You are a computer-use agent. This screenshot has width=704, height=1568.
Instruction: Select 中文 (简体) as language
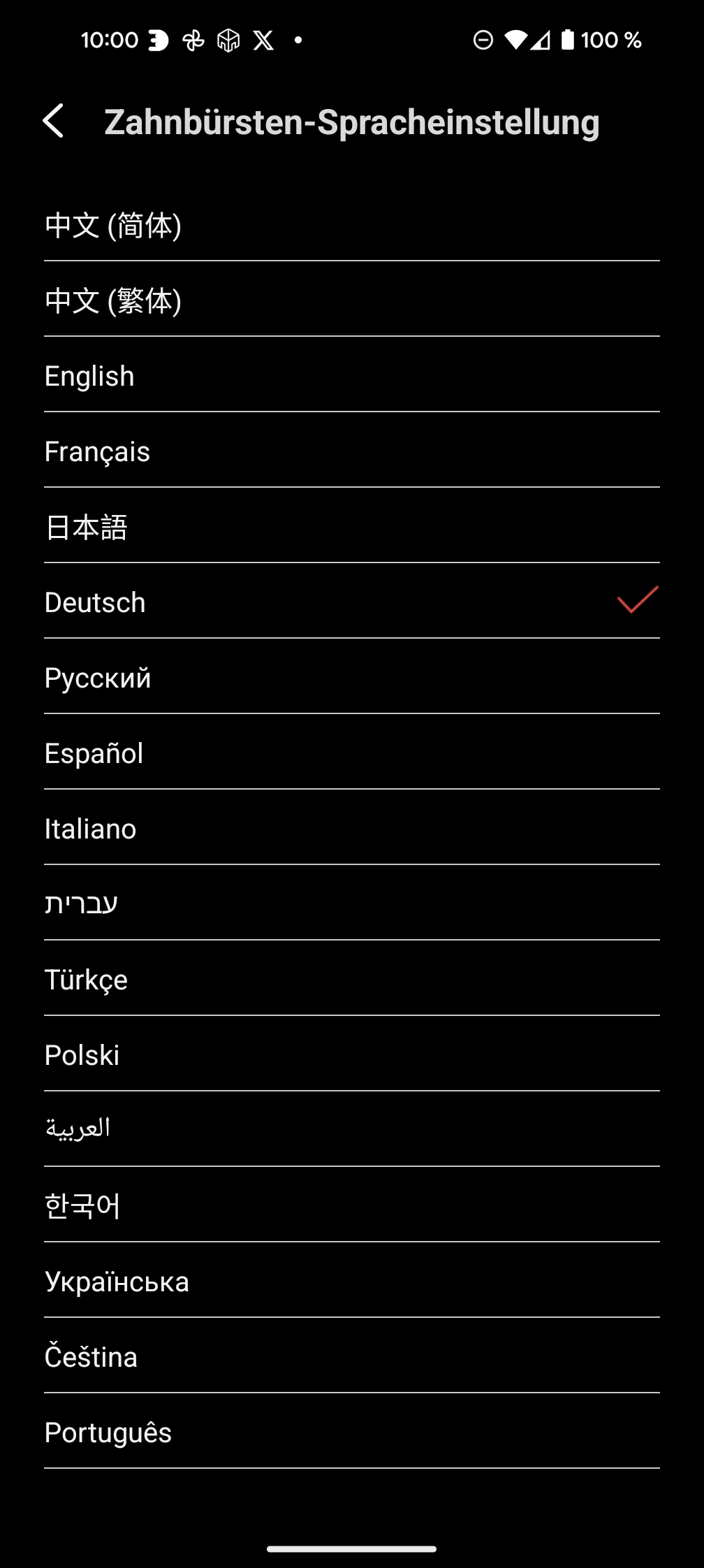click(113, 225)
